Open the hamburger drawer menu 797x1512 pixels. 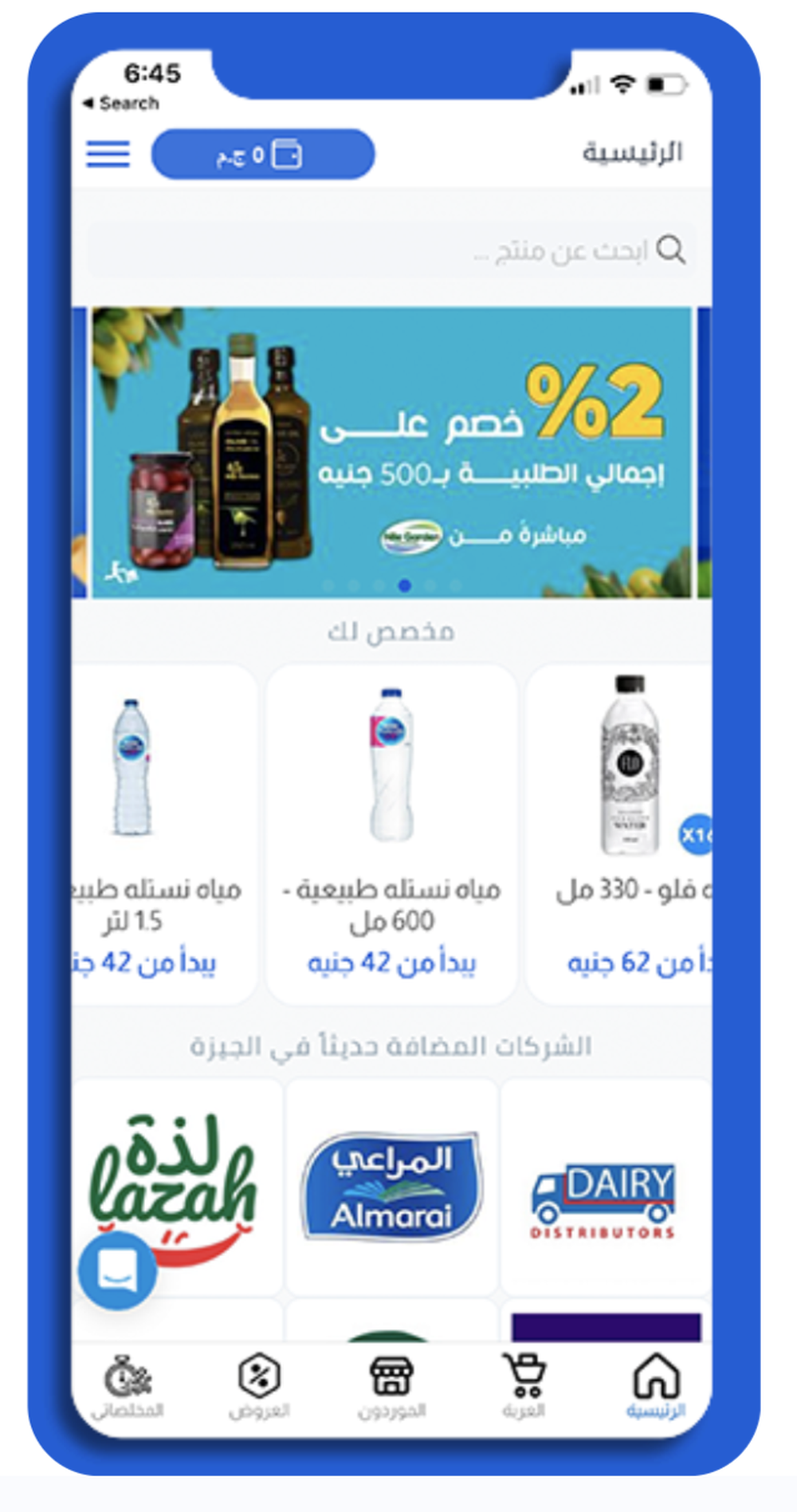point(108,154)
